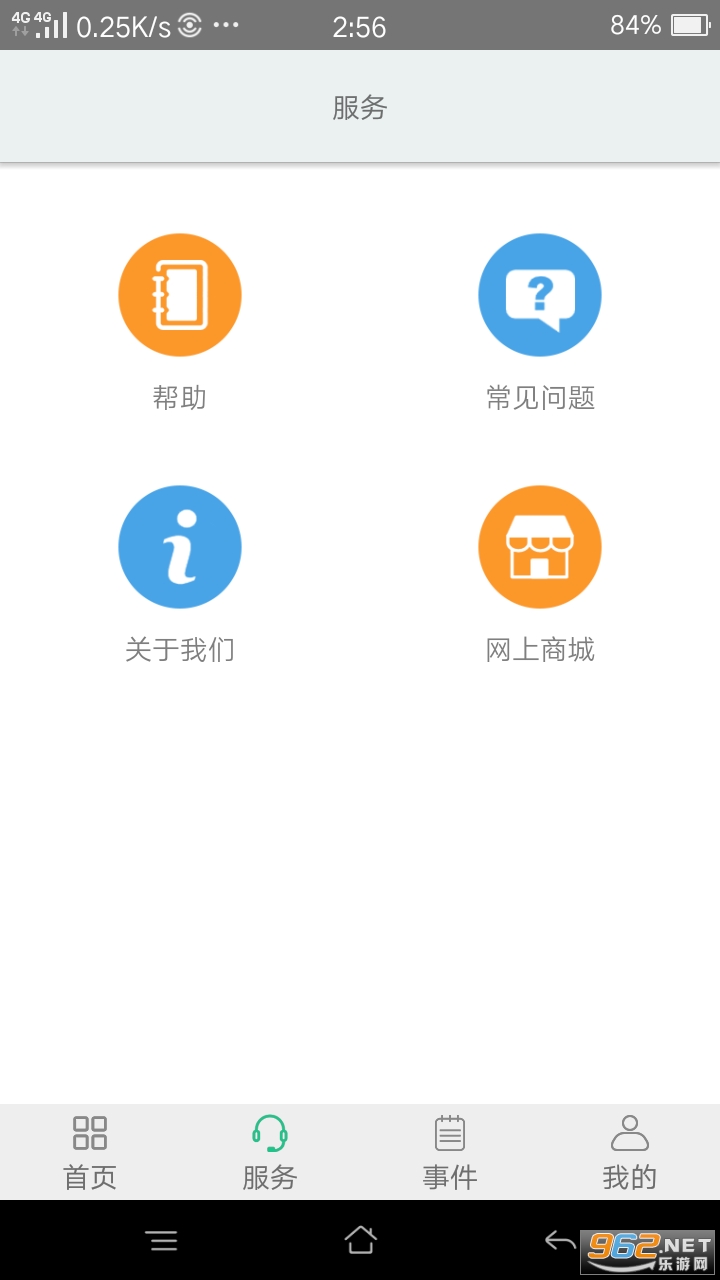
Task: Tap the system home button
Action: point(360,1240)
